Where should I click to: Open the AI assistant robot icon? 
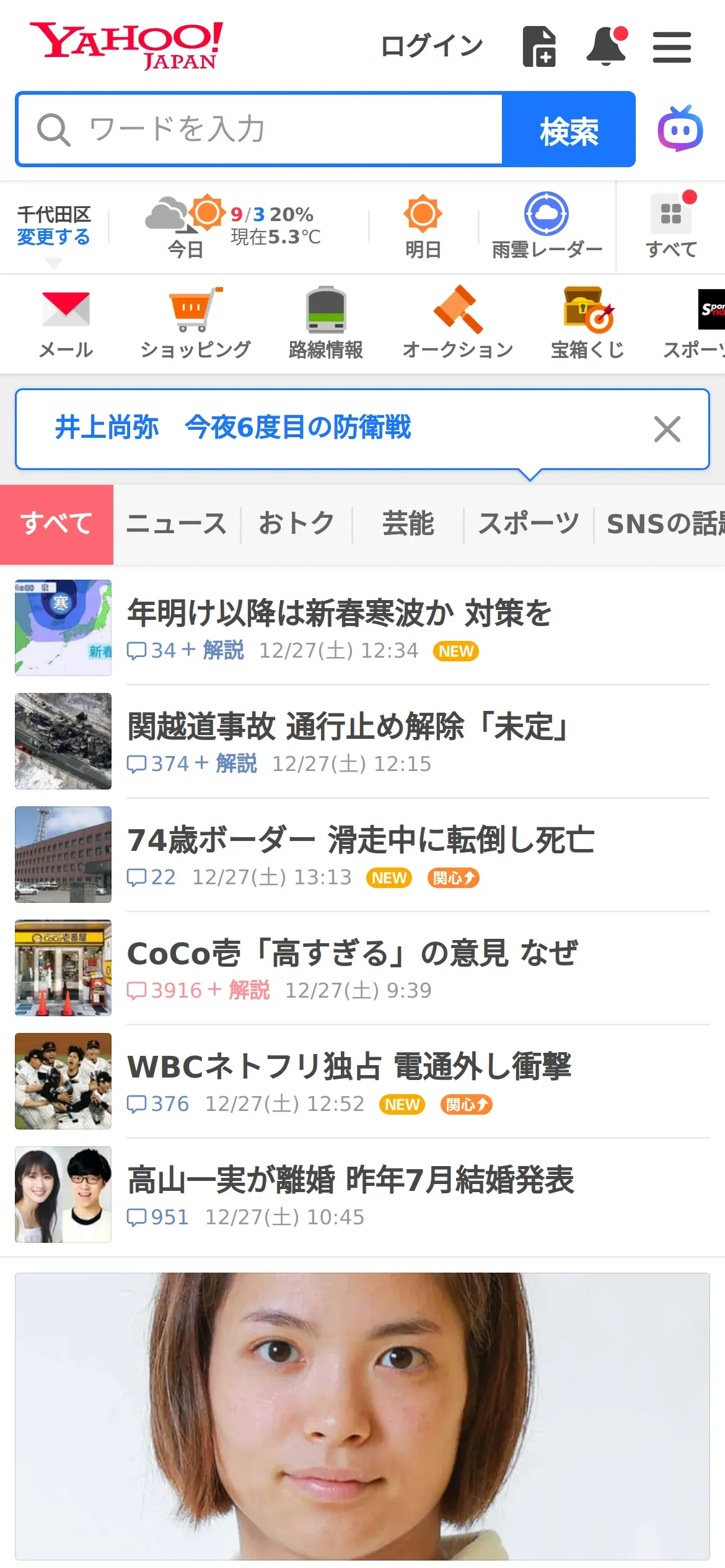click(680, 129)
